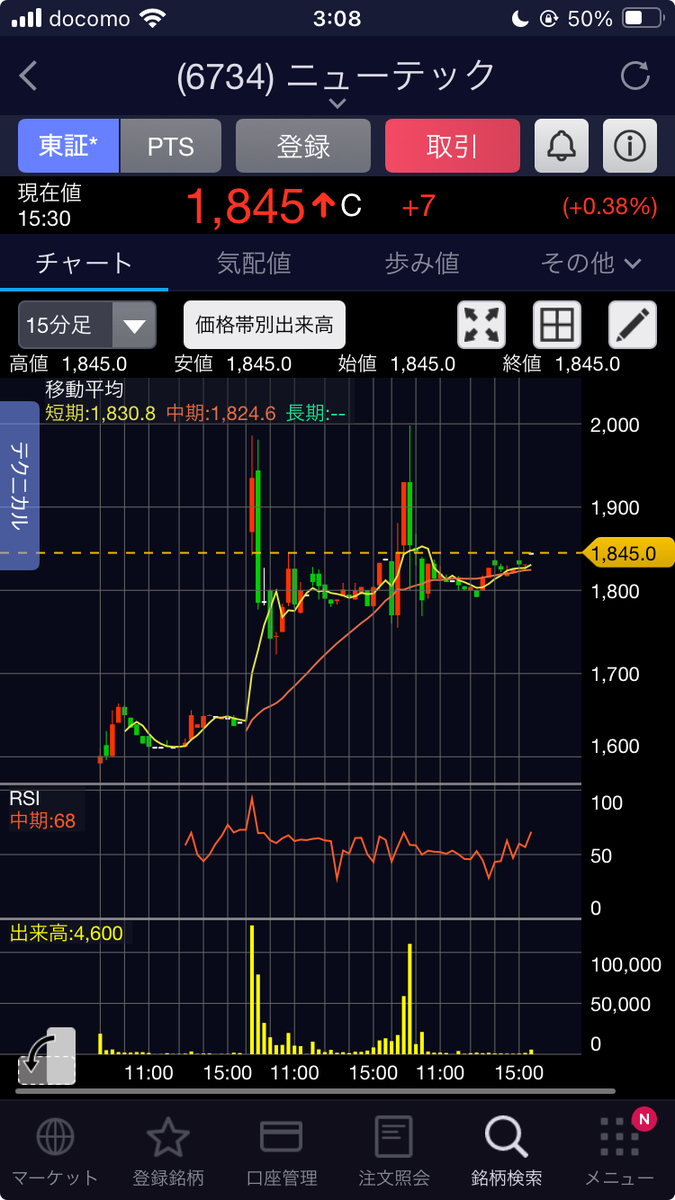Open the テクニカル side panel

[x=19, y=486]
